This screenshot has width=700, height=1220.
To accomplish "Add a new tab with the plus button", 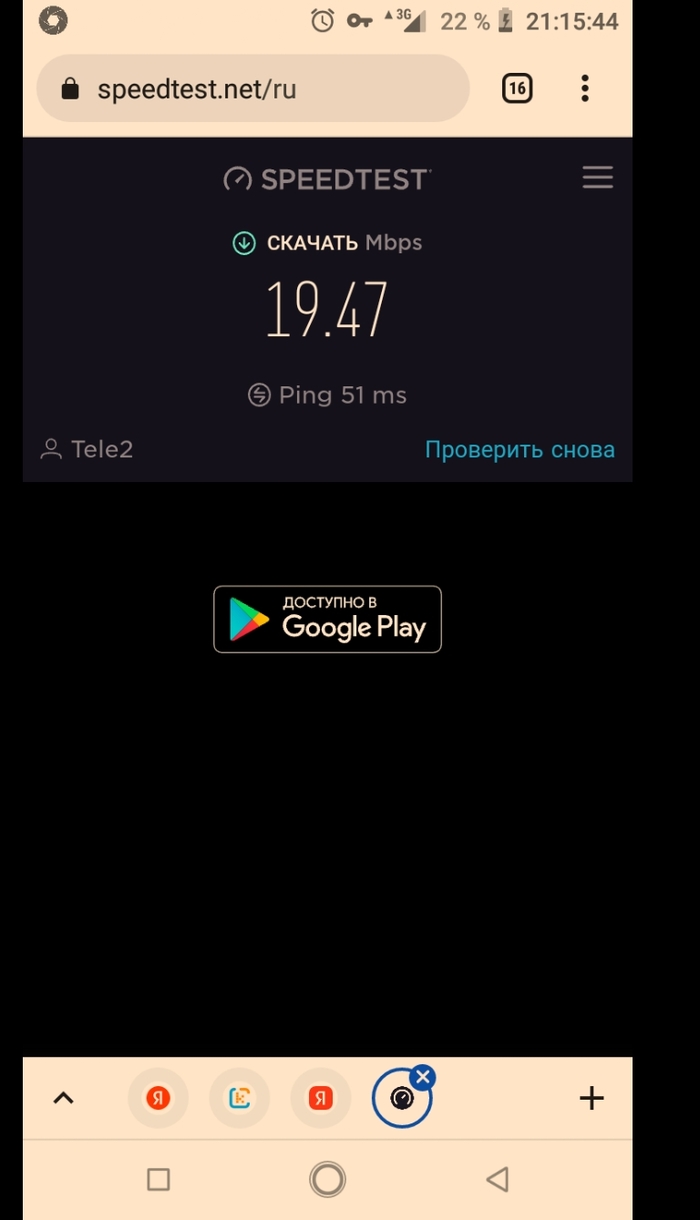I will 592,1098.
